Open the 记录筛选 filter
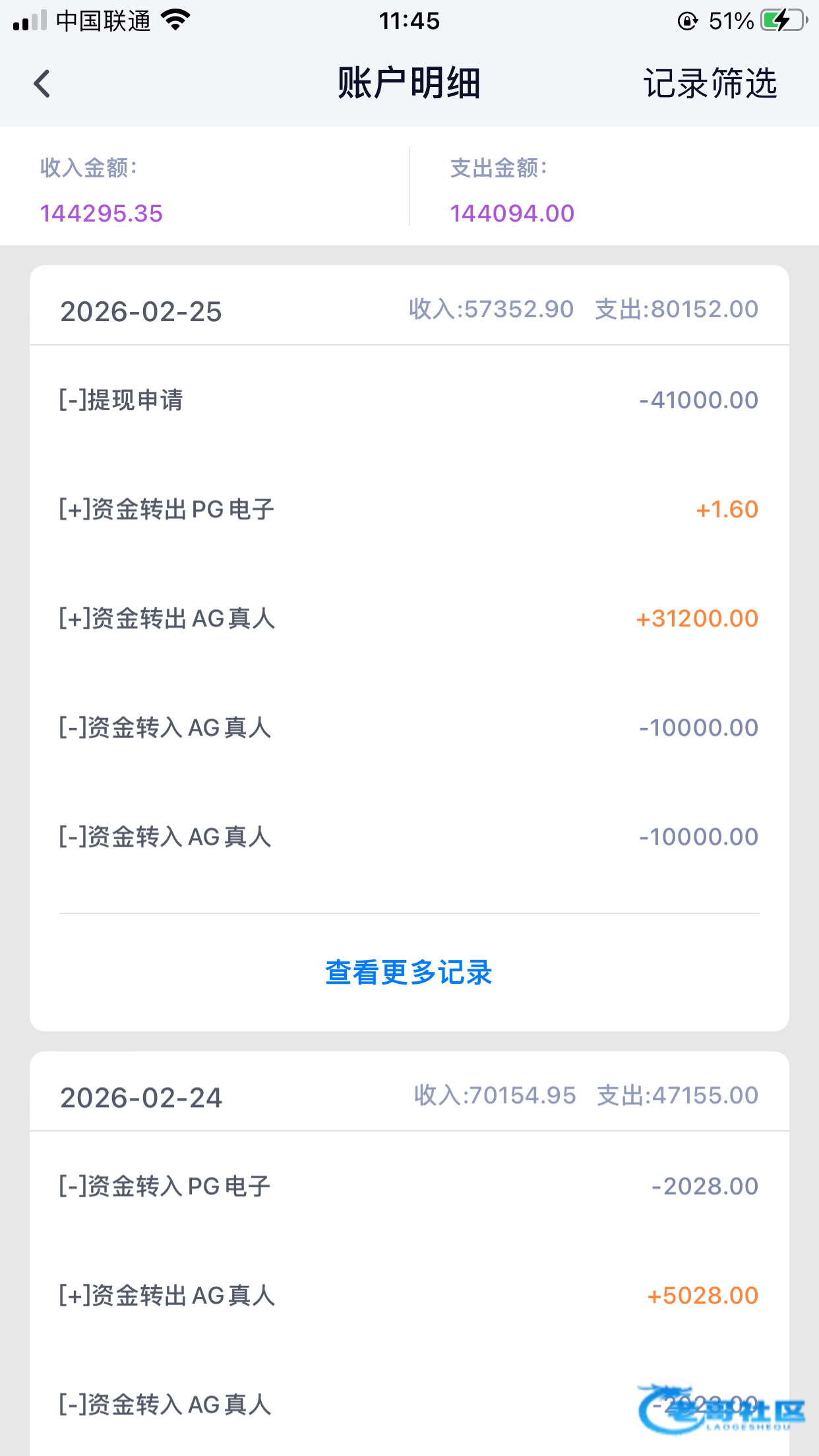 pyautogui.click(x=710, y=84)
